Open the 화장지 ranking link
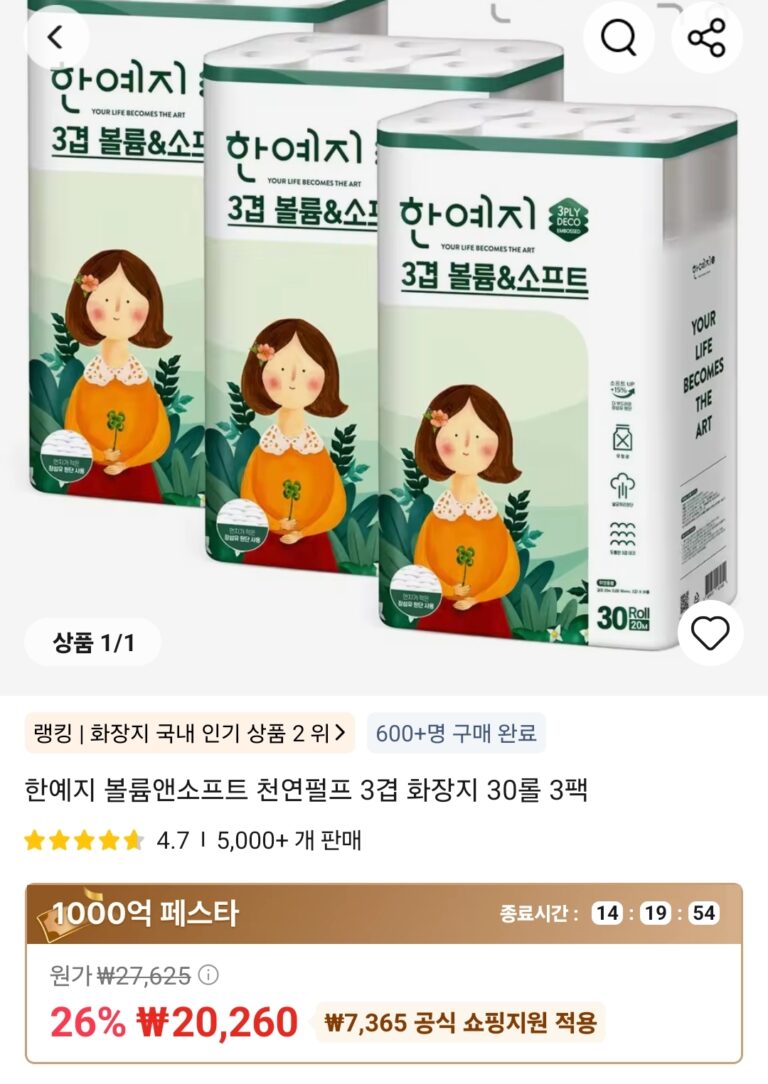The width and height of the screenshot is (768, 1084). click(189, 733)
